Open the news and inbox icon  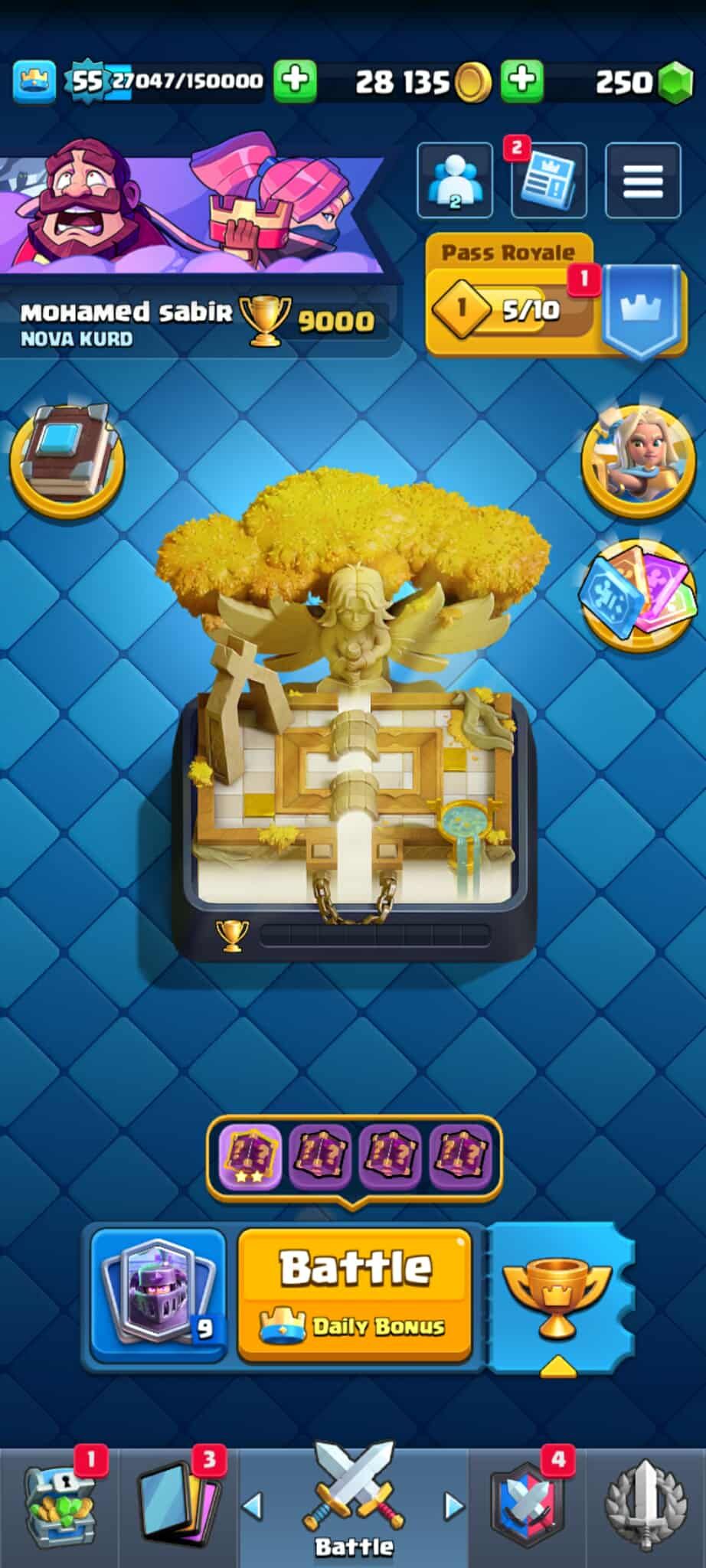click(x=549, y=181)
